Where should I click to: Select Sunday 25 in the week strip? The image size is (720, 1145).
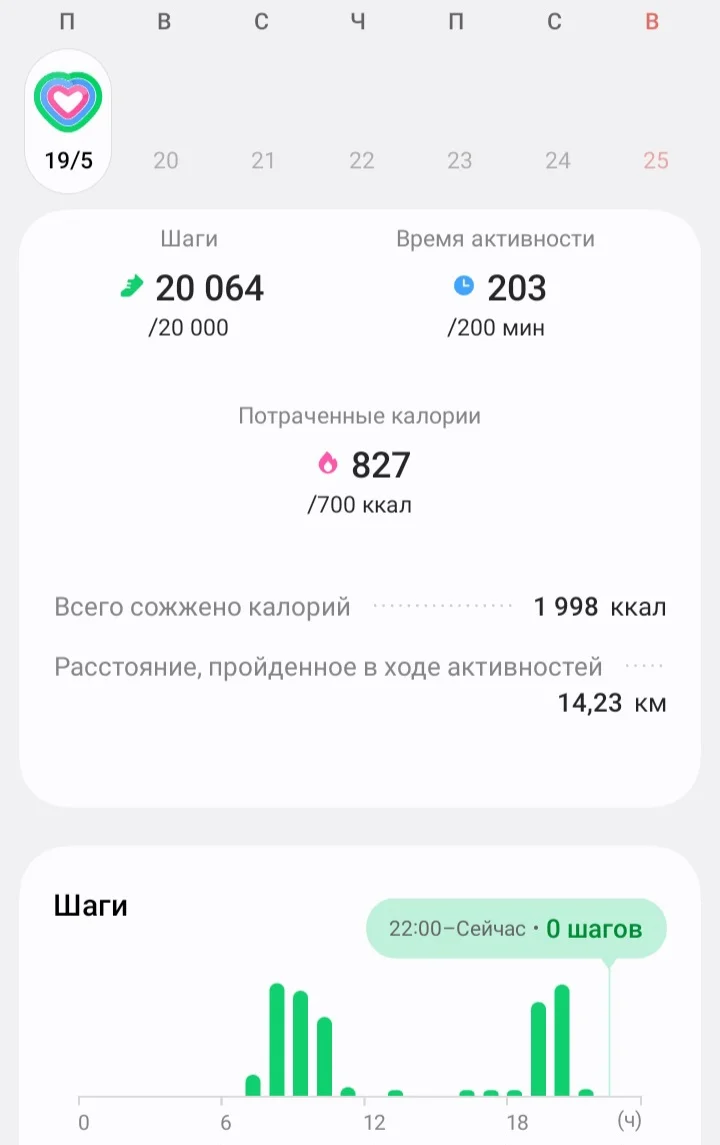pyautogui.click(x=655, y=161)
